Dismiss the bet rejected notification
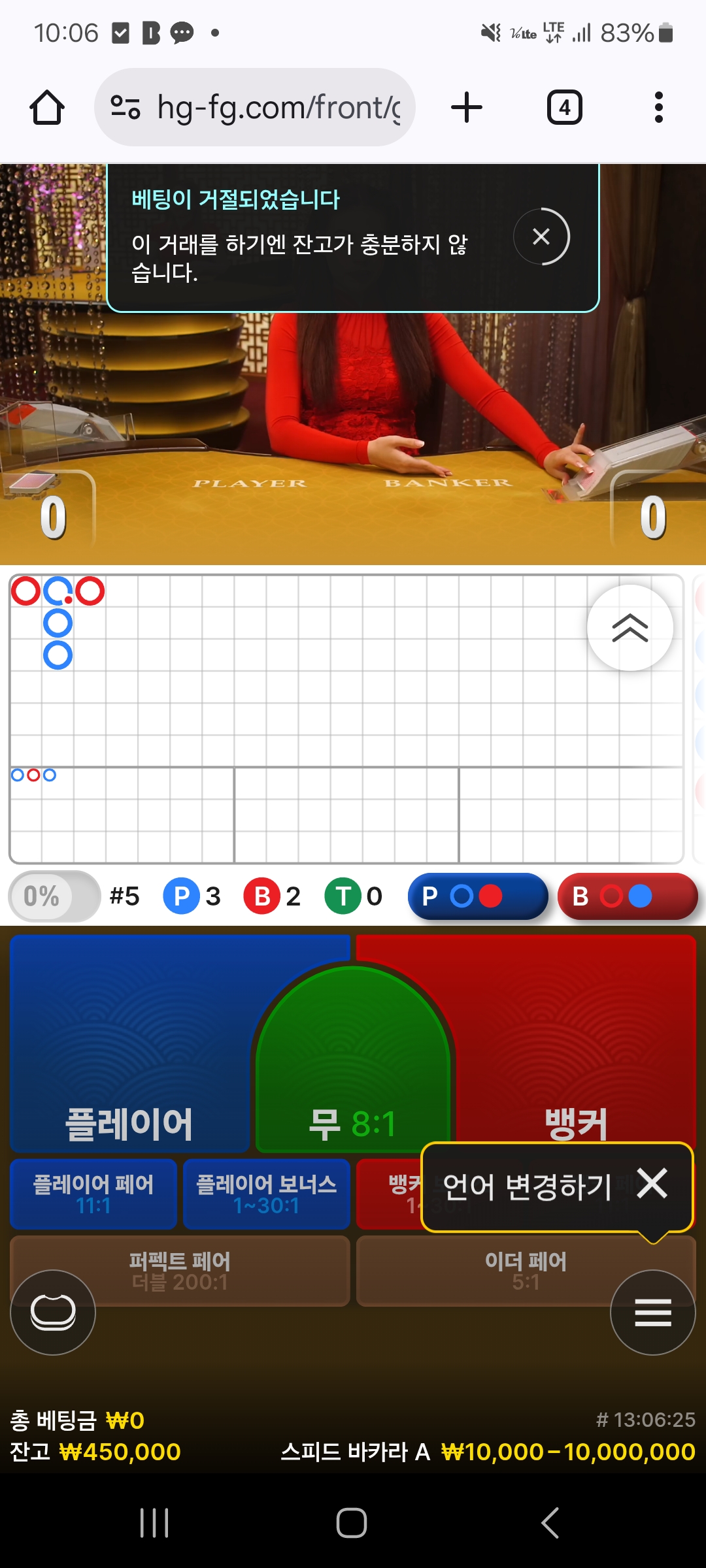706x1568 pixels. click(x=541, y=237)
